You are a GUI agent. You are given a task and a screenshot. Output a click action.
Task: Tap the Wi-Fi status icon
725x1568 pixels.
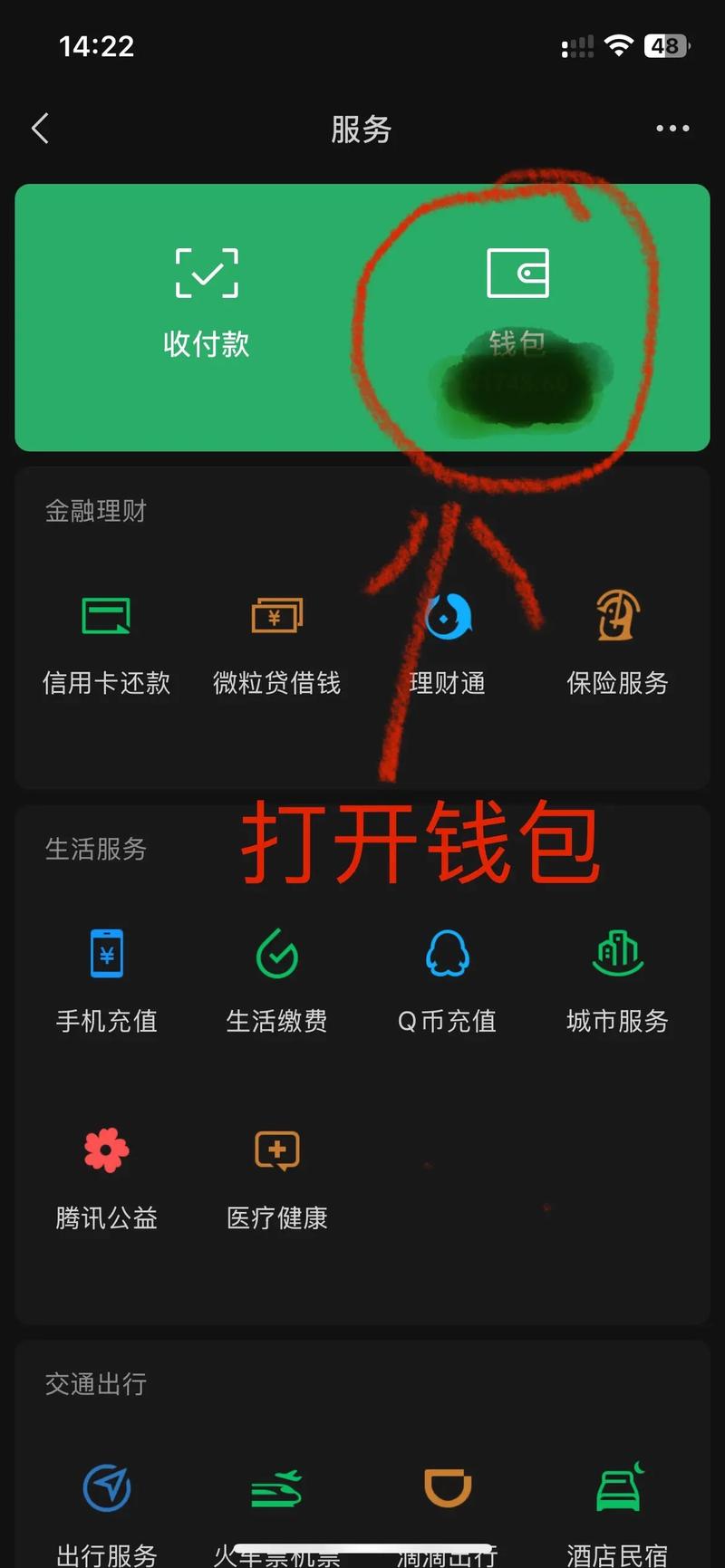[x=620, y=45]
